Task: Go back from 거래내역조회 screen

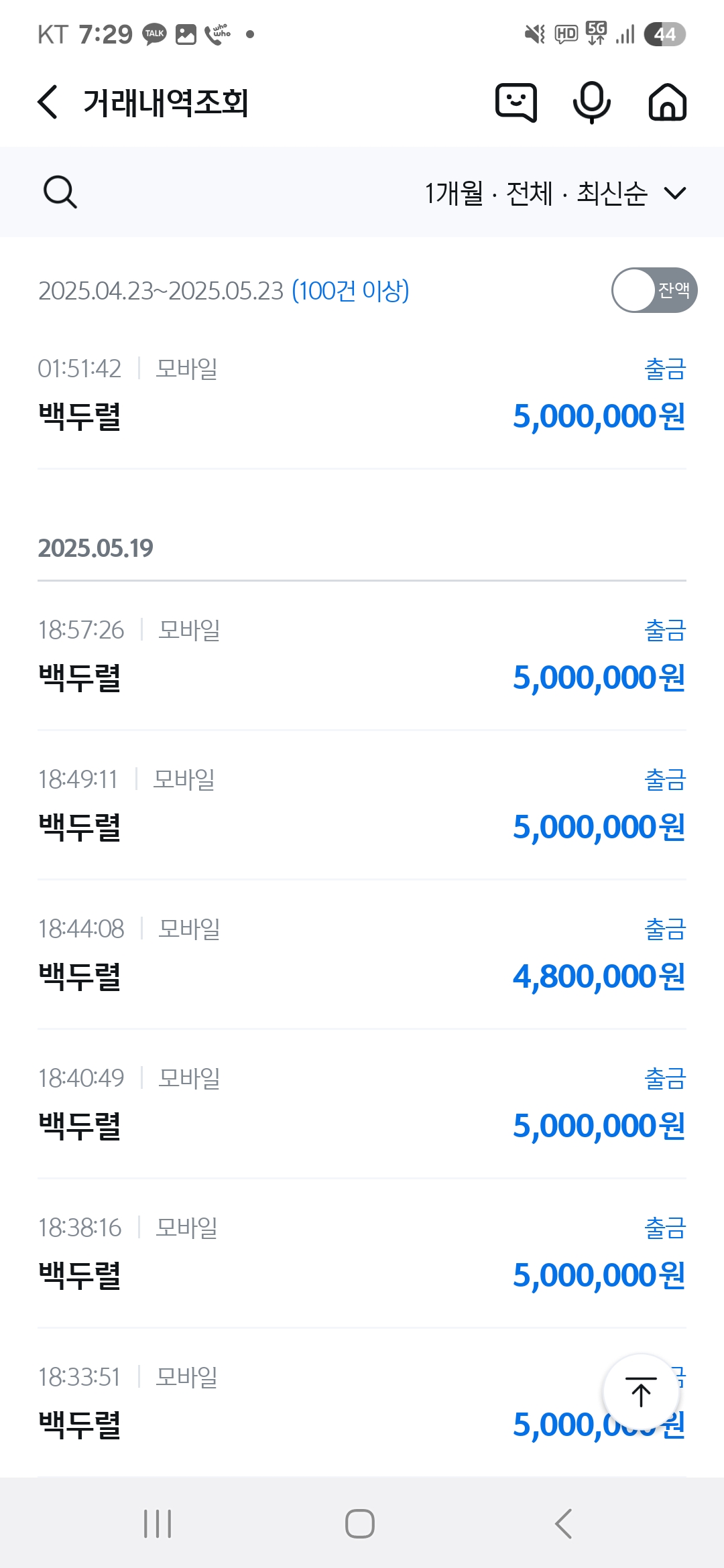Action: click(48, 103)
